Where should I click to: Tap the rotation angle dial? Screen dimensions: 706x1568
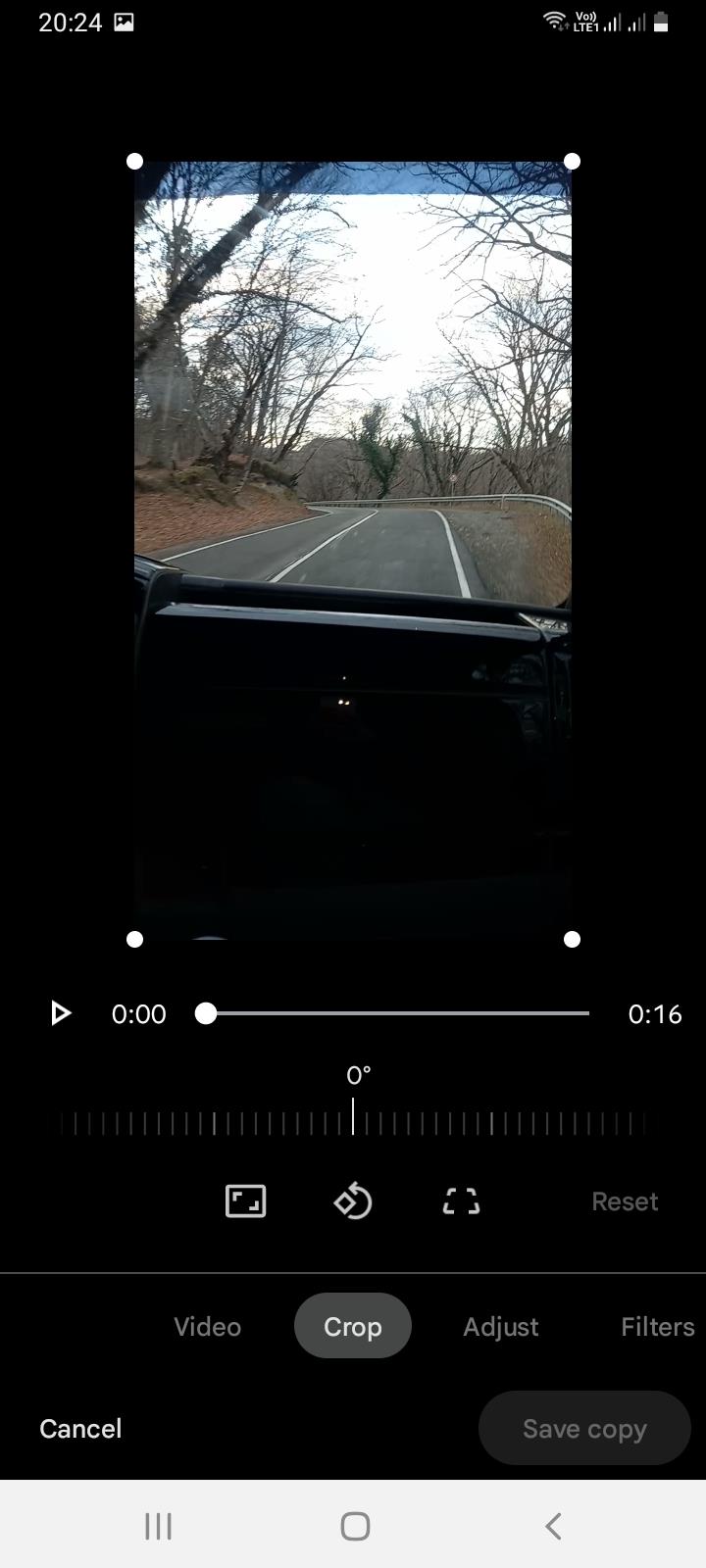[x=353, y=1121]
